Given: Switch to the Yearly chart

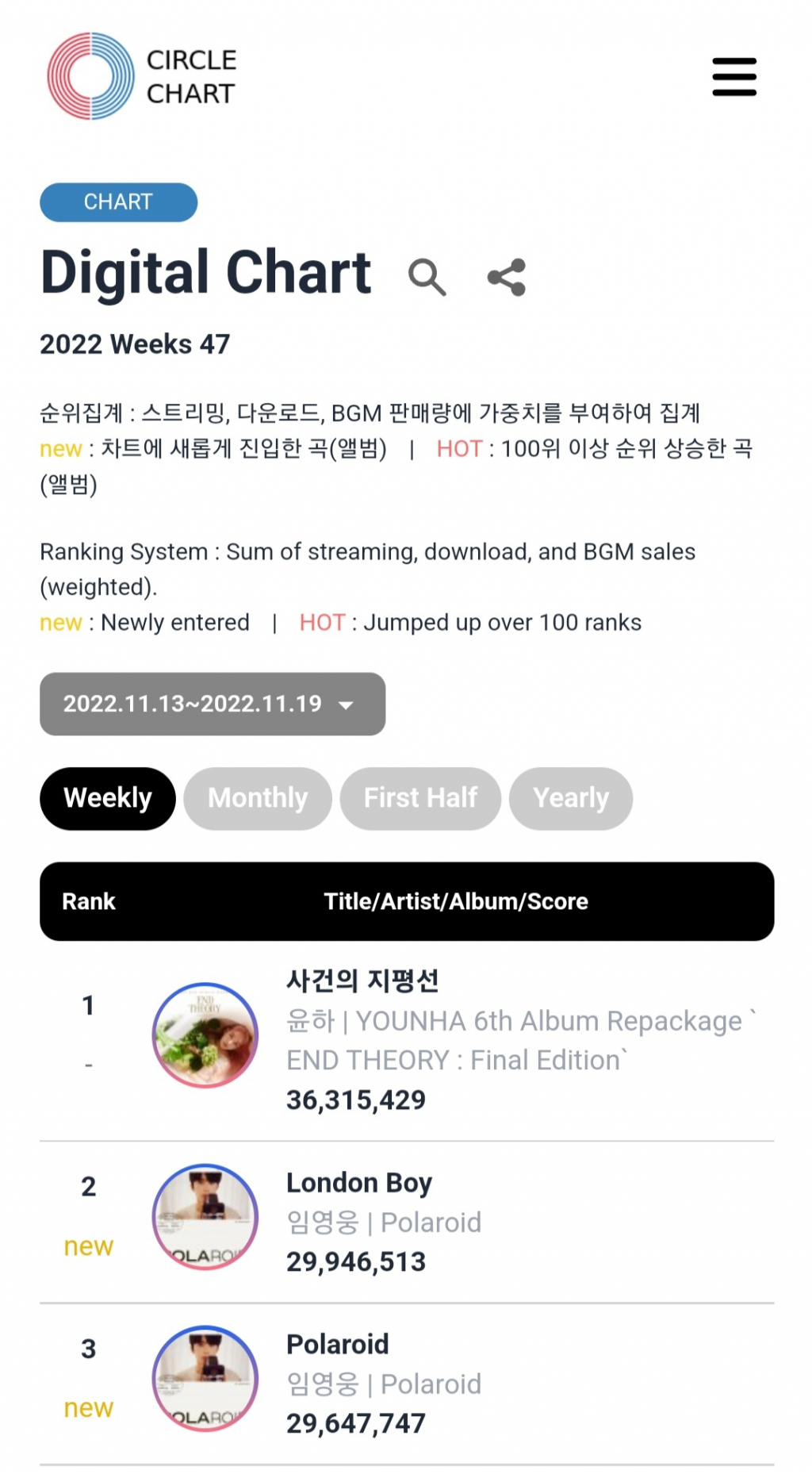Looking at the screenshot, I should click(x=571, y=798).
